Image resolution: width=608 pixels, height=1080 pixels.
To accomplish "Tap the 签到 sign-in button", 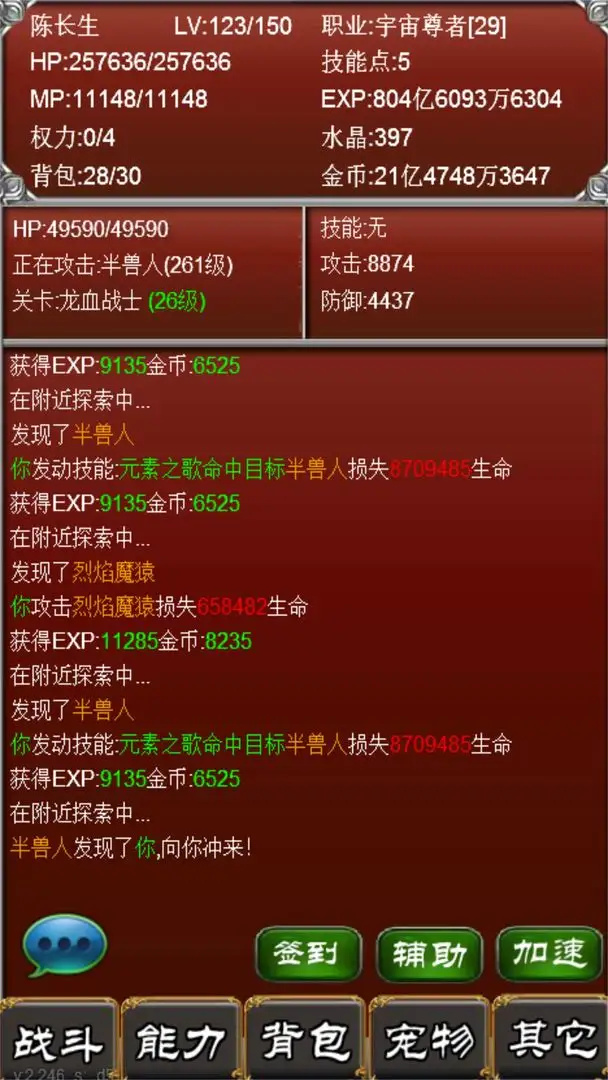I will coord(307,953).
